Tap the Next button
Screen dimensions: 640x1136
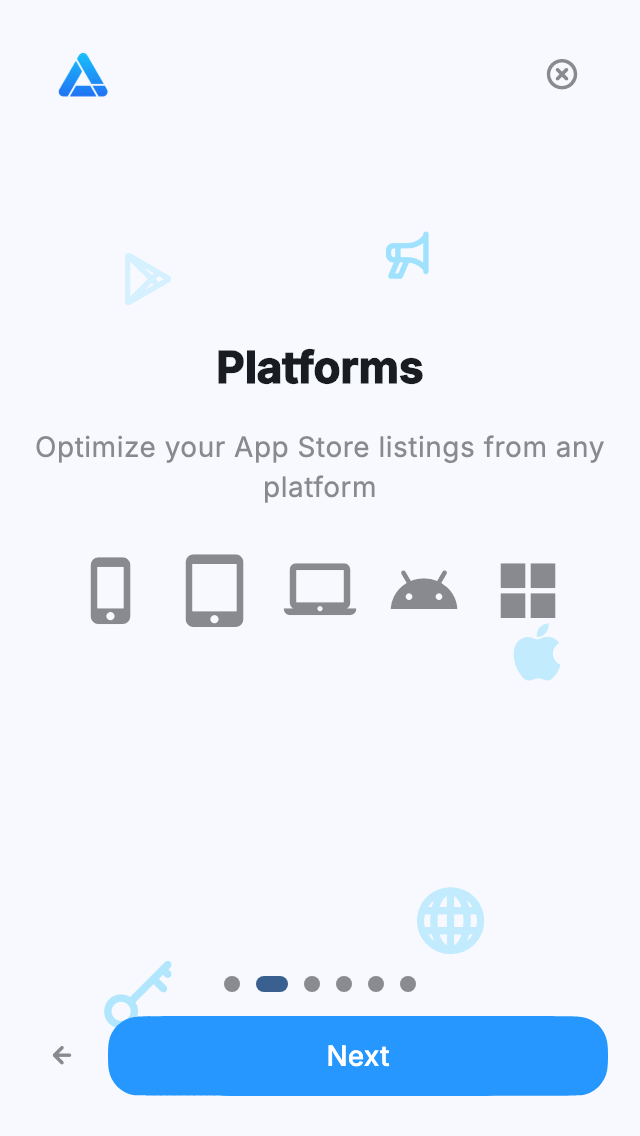[x=358, y=1056]
